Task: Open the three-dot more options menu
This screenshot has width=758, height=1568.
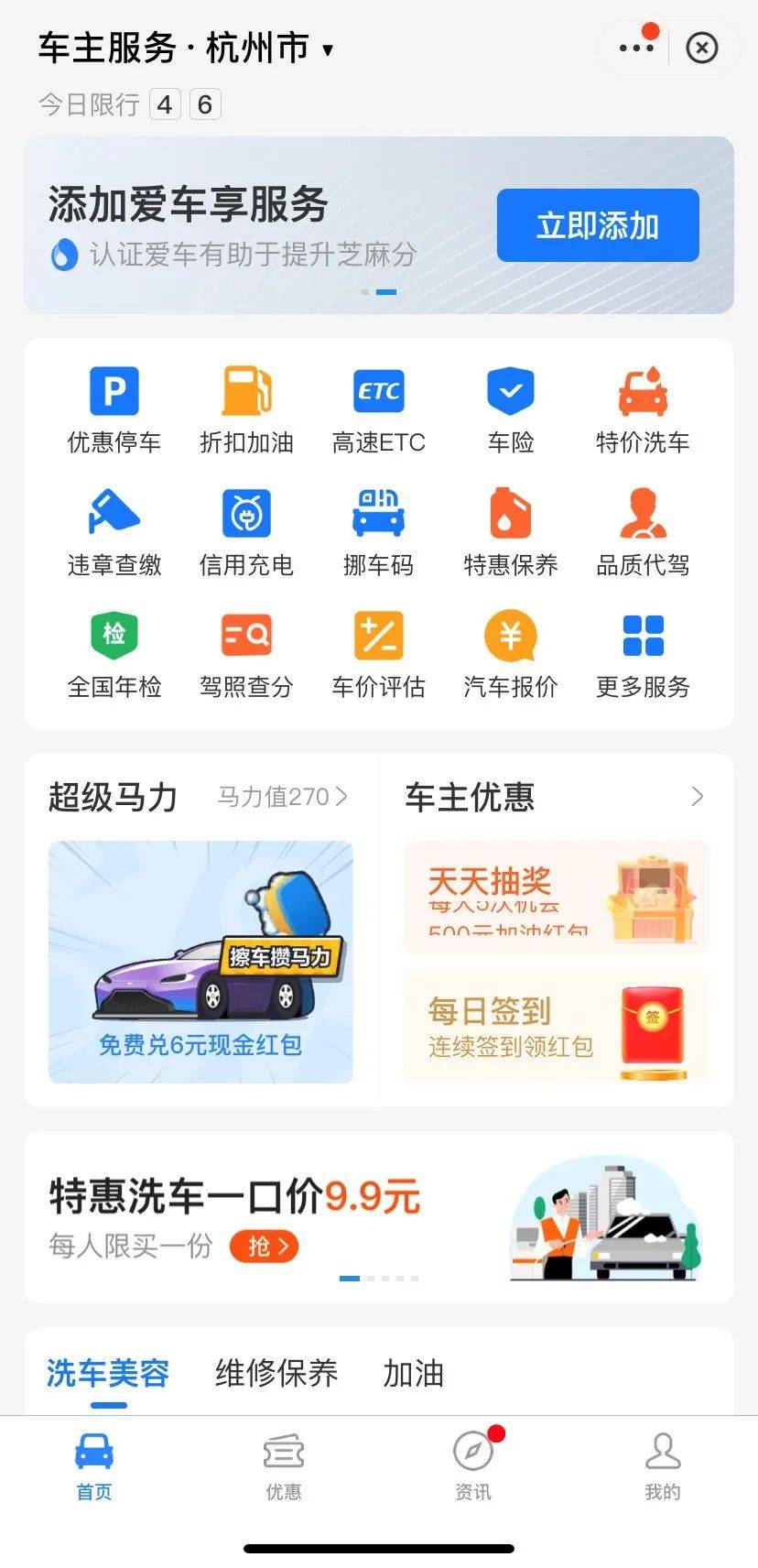Action: pos(636,48)
